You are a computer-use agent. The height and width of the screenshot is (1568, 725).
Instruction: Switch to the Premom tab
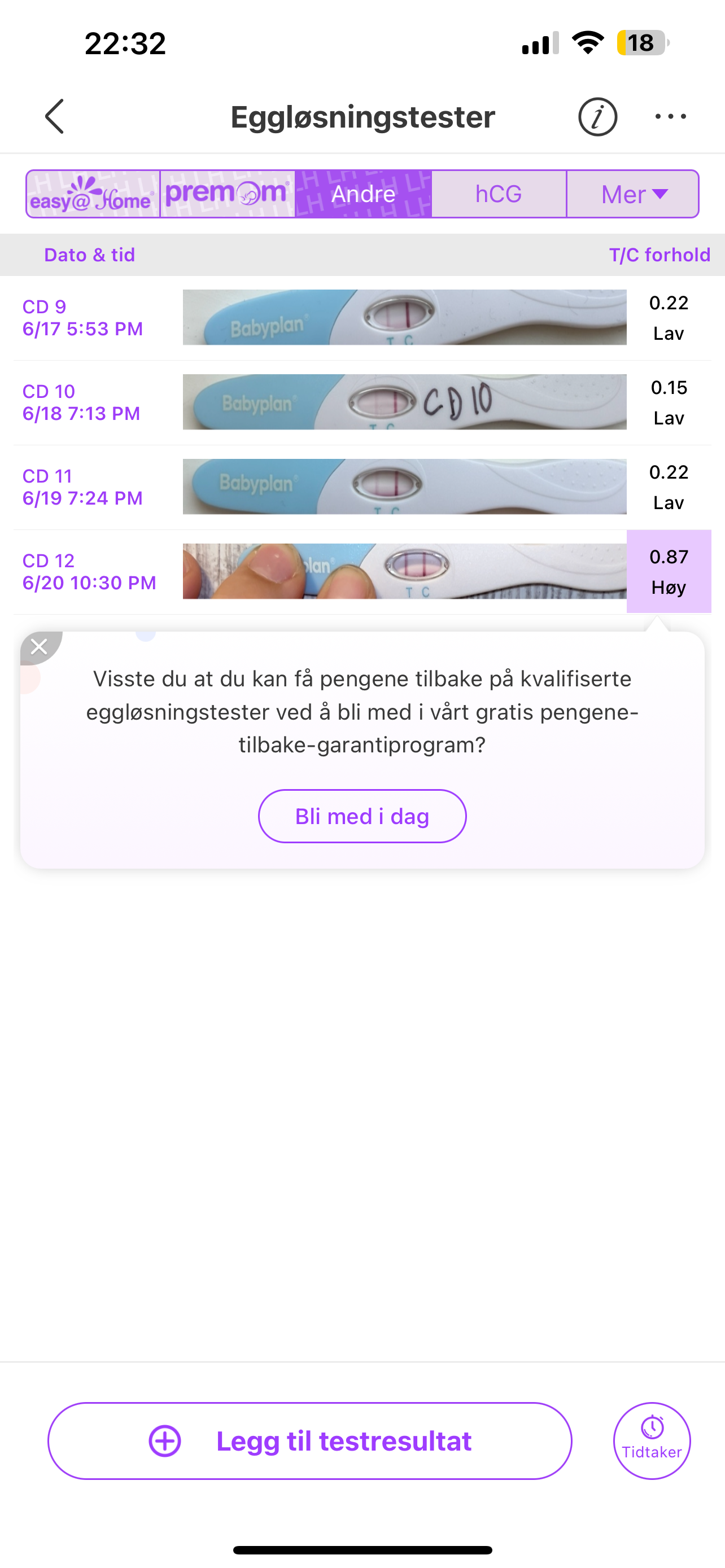[228, 194]
